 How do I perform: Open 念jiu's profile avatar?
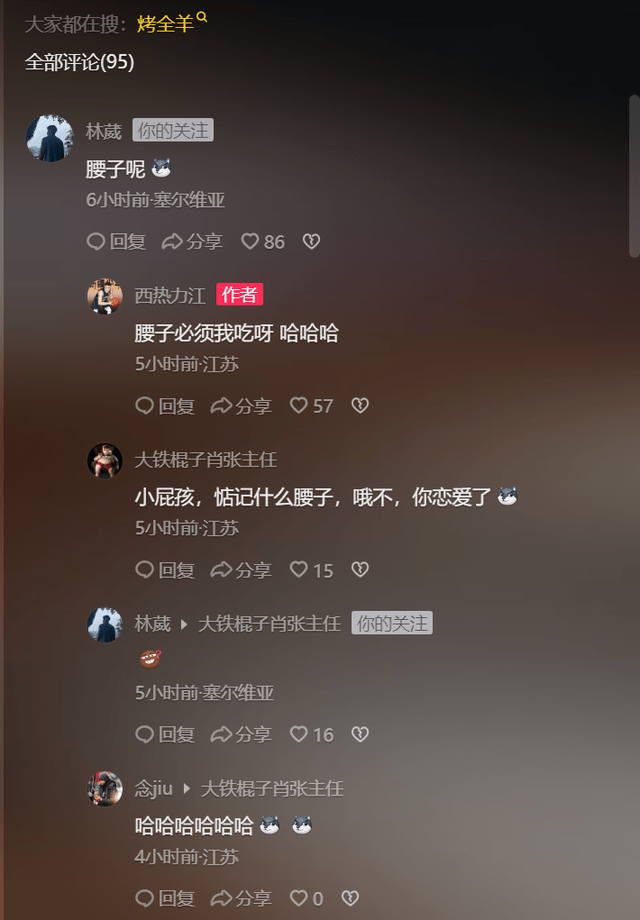[x=104, y=789]
